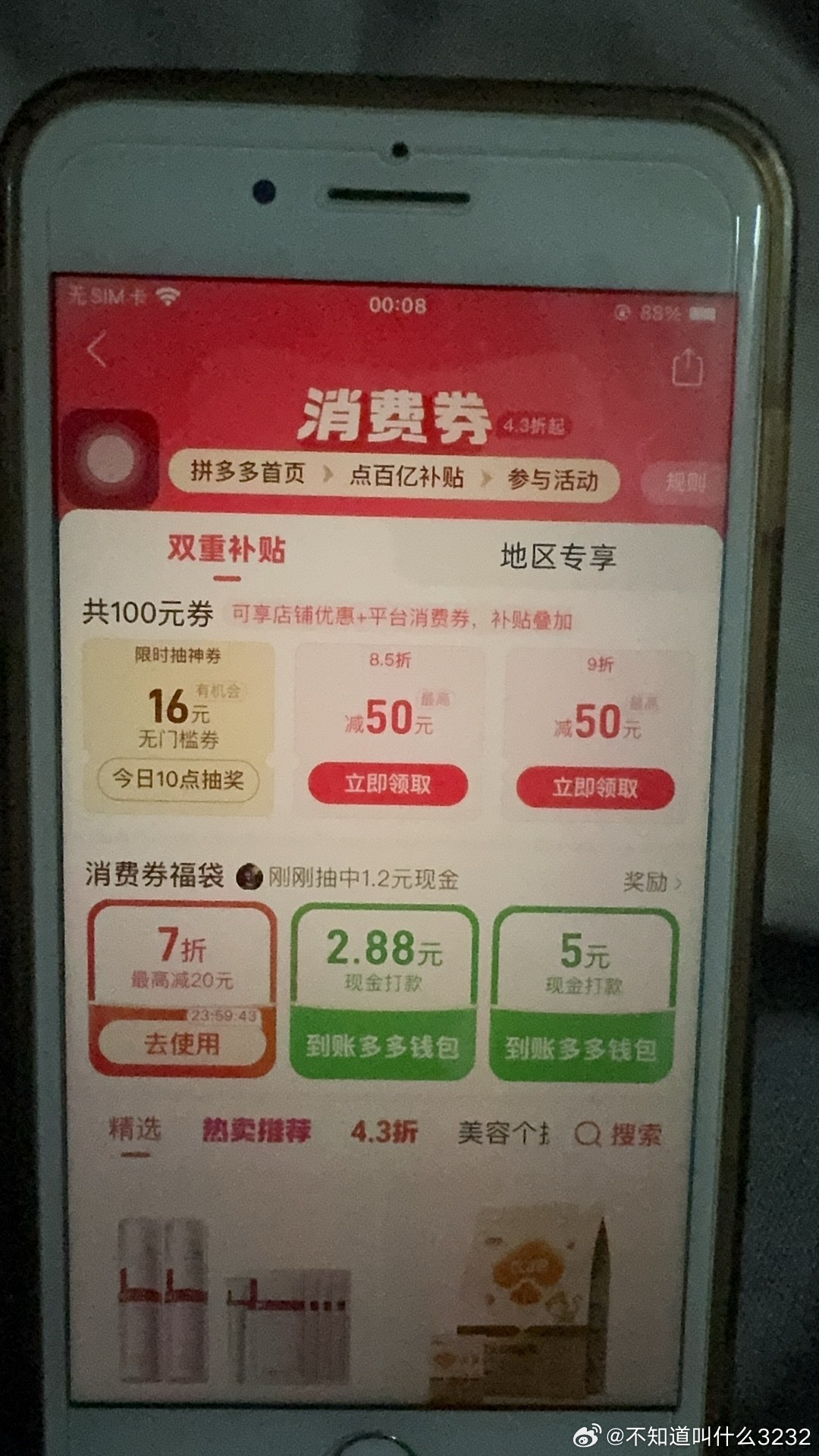Select the 精选 category tab
The image size is (819, 1456).
135,1130
